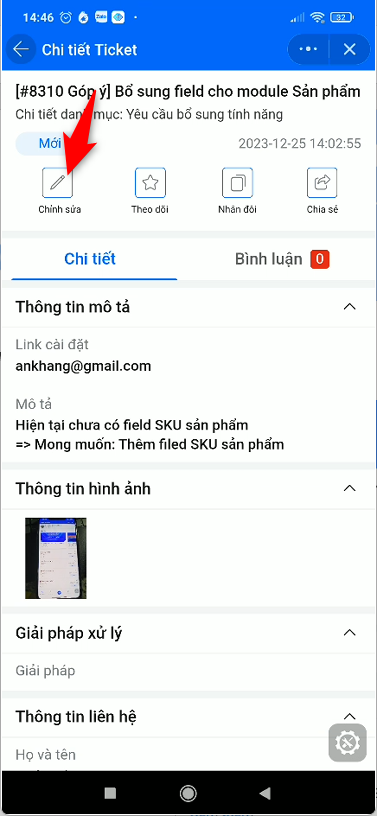Open the three-dot more options menu

point(309,49)
